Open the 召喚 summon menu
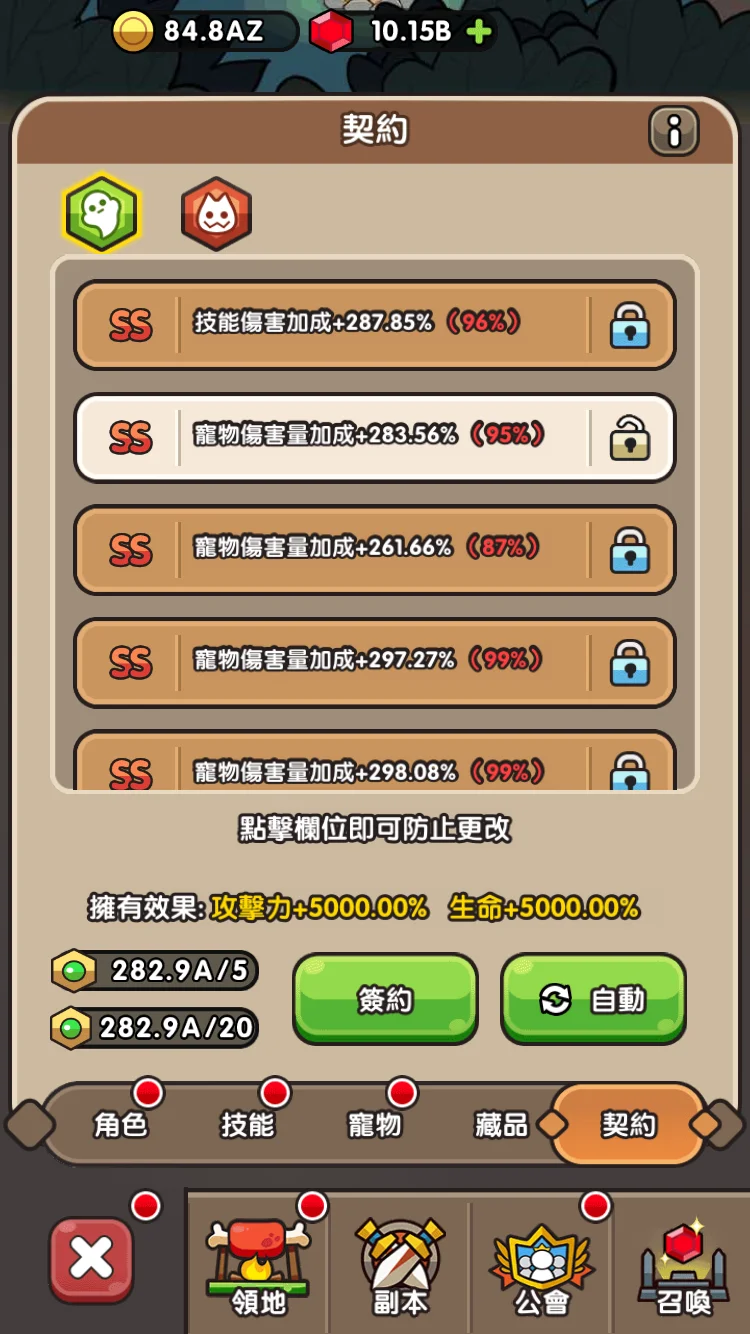Image resolution: width=750 pixels, height=1334 pixels. (x=684, y=1265)
